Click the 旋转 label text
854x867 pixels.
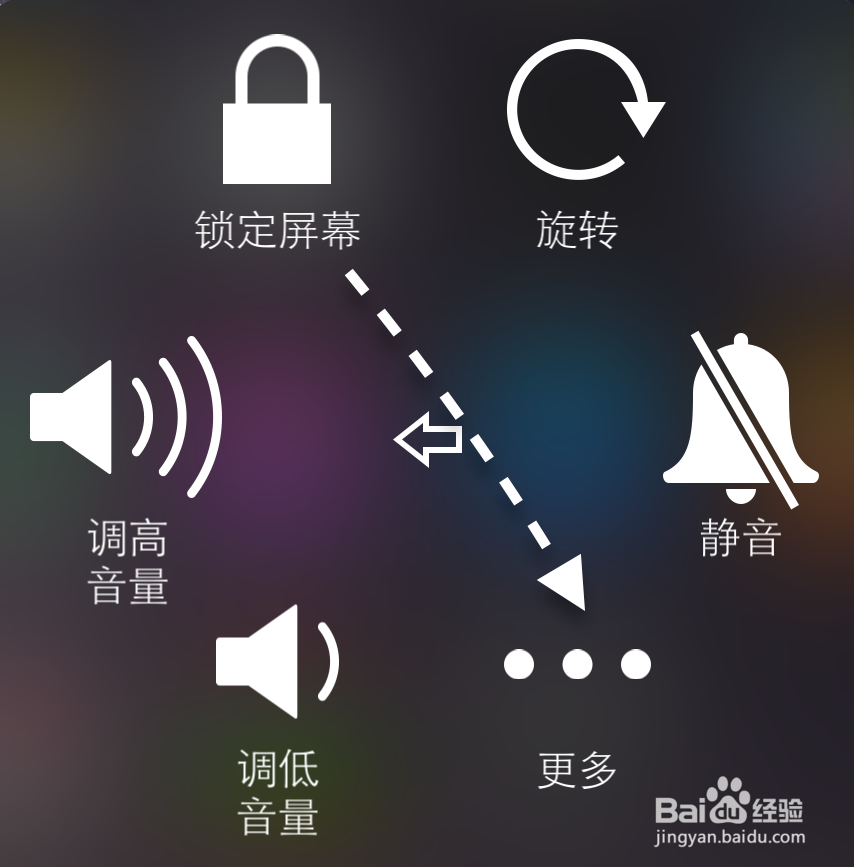(x=577, y=232)
